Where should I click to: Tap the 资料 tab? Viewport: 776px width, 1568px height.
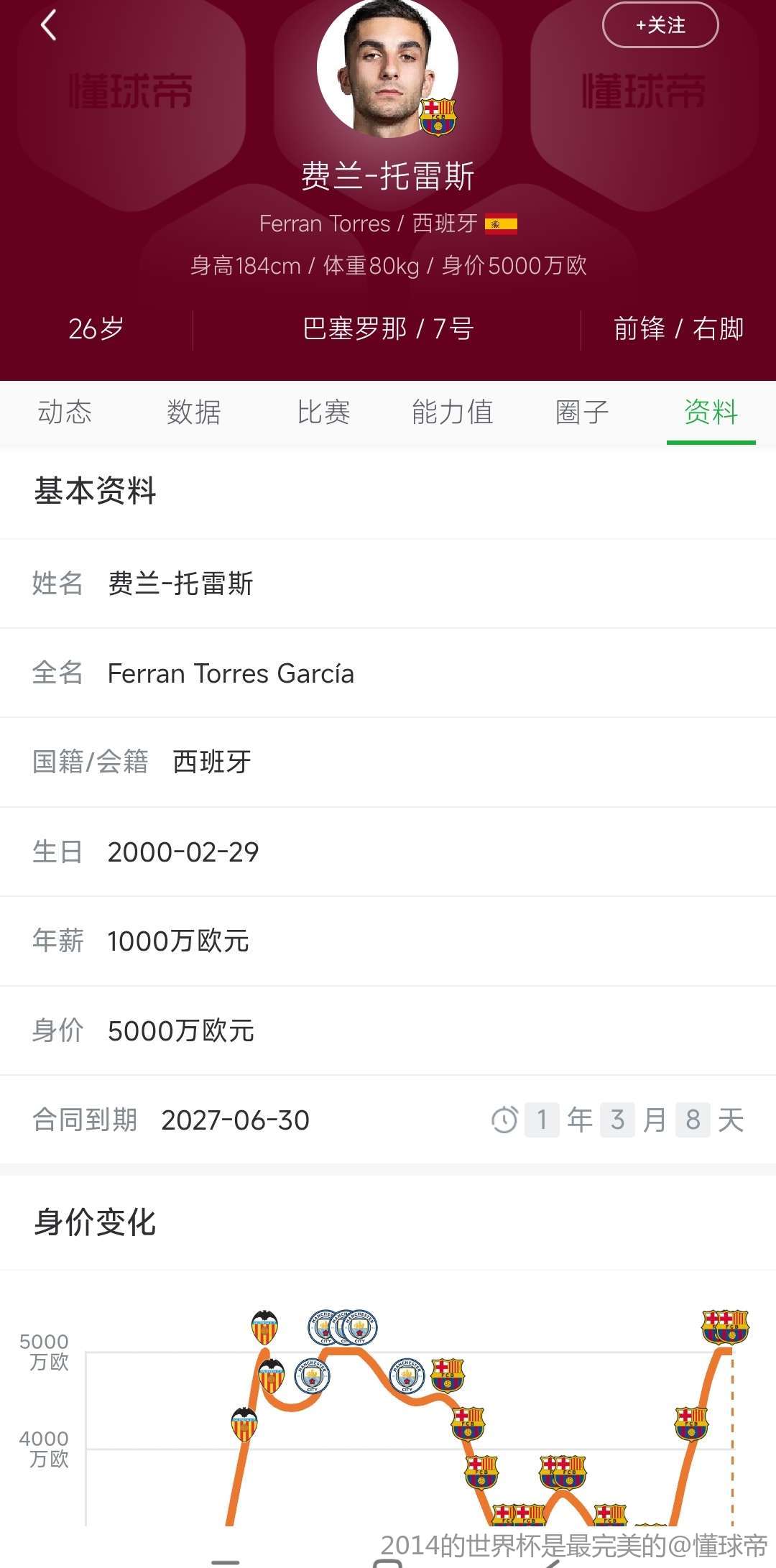click(x=711, y=412)
